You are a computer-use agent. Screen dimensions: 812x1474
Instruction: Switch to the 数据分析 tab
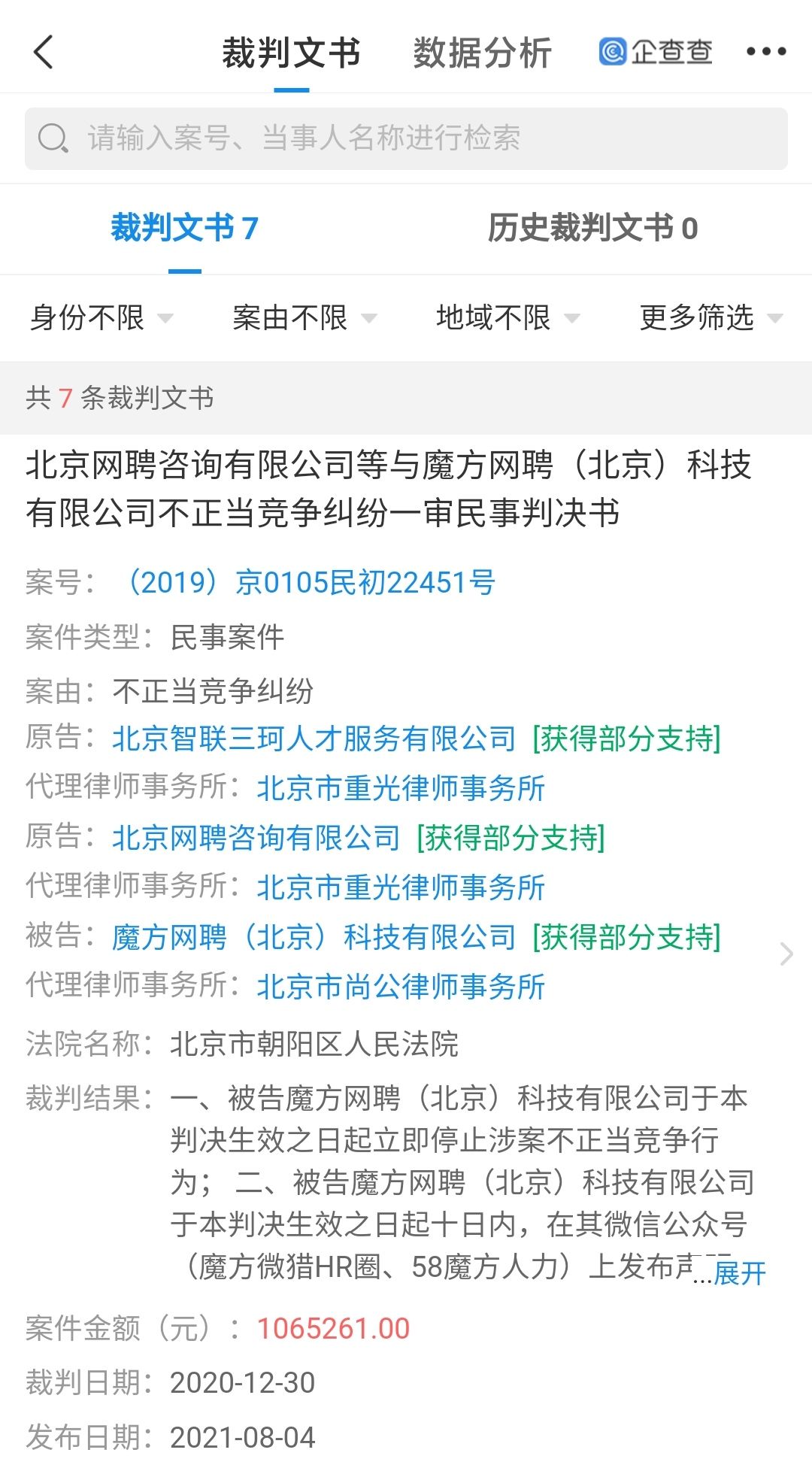coord(482,53)
